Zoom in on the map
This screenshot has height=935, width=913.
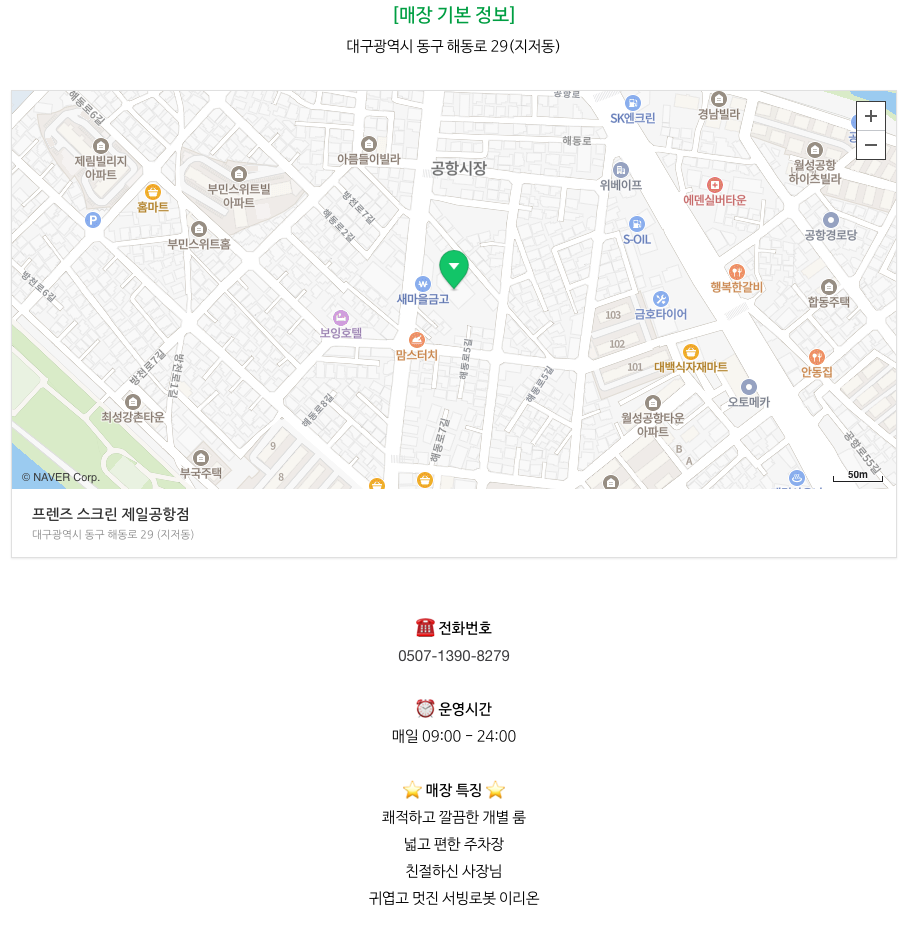pyautogui.click(x=870, y=116)
